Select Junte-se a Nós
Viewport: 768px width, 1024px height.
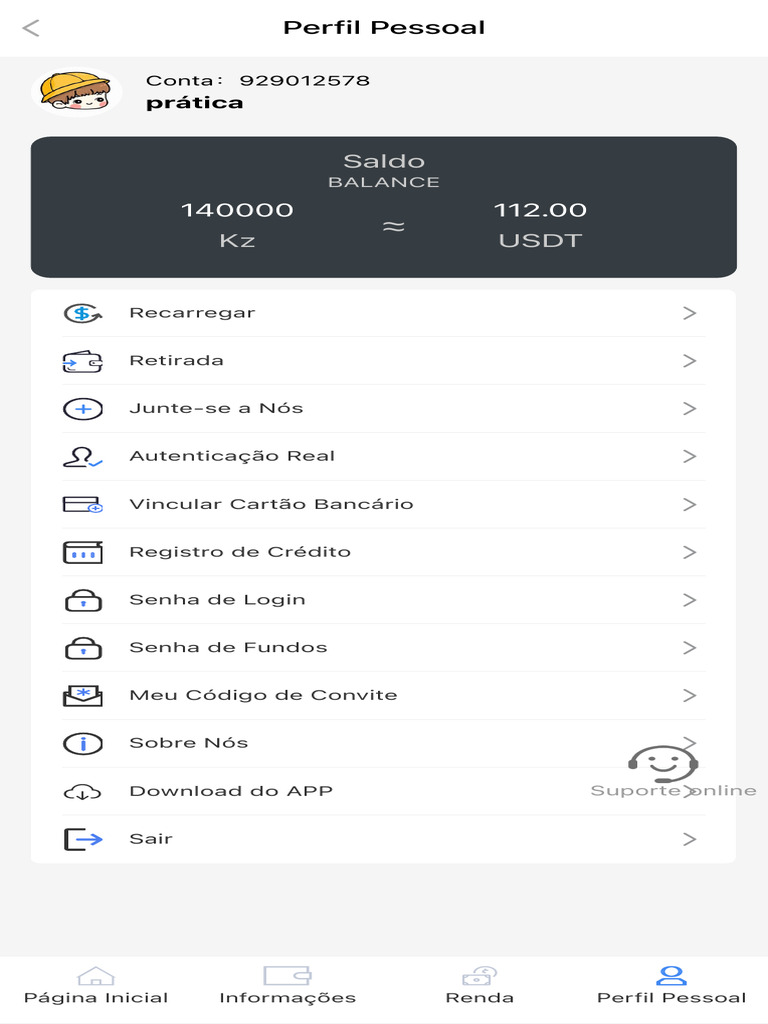click(x=383, y=409)
